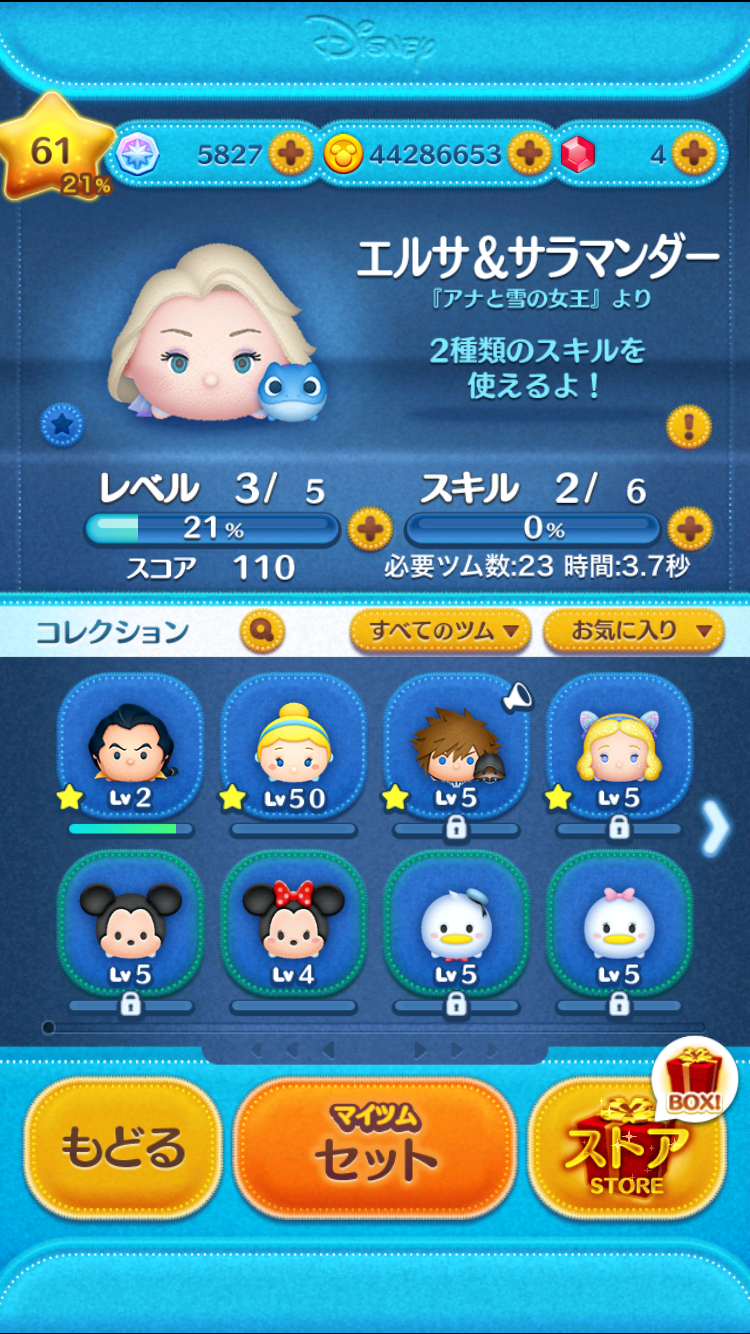Tap plus button to raise レベル
Viewport: 750px width, 1334px height.
(369, 528)
